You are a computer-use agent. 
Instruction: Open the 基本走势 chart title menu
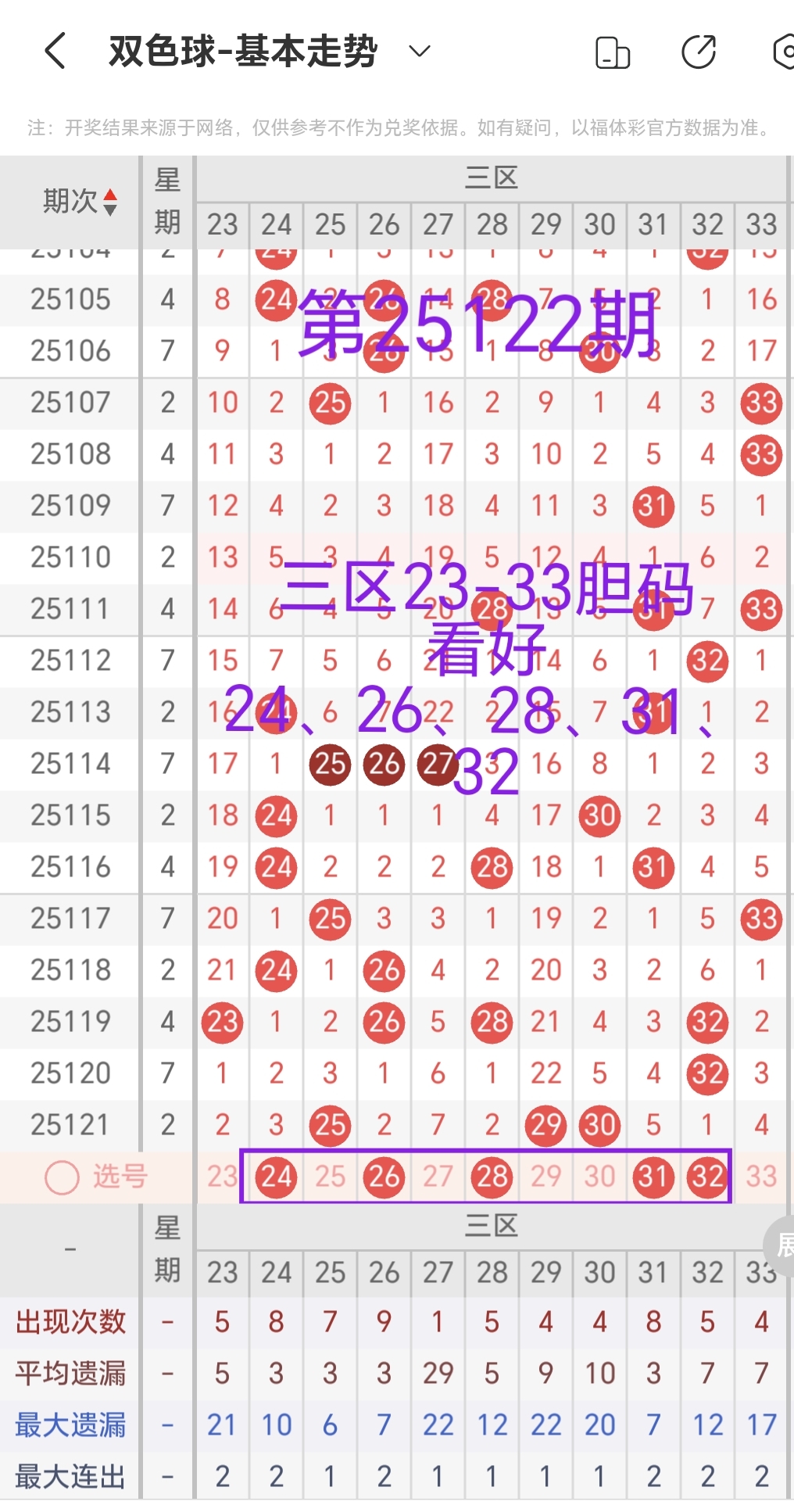[x=242, y=50]
